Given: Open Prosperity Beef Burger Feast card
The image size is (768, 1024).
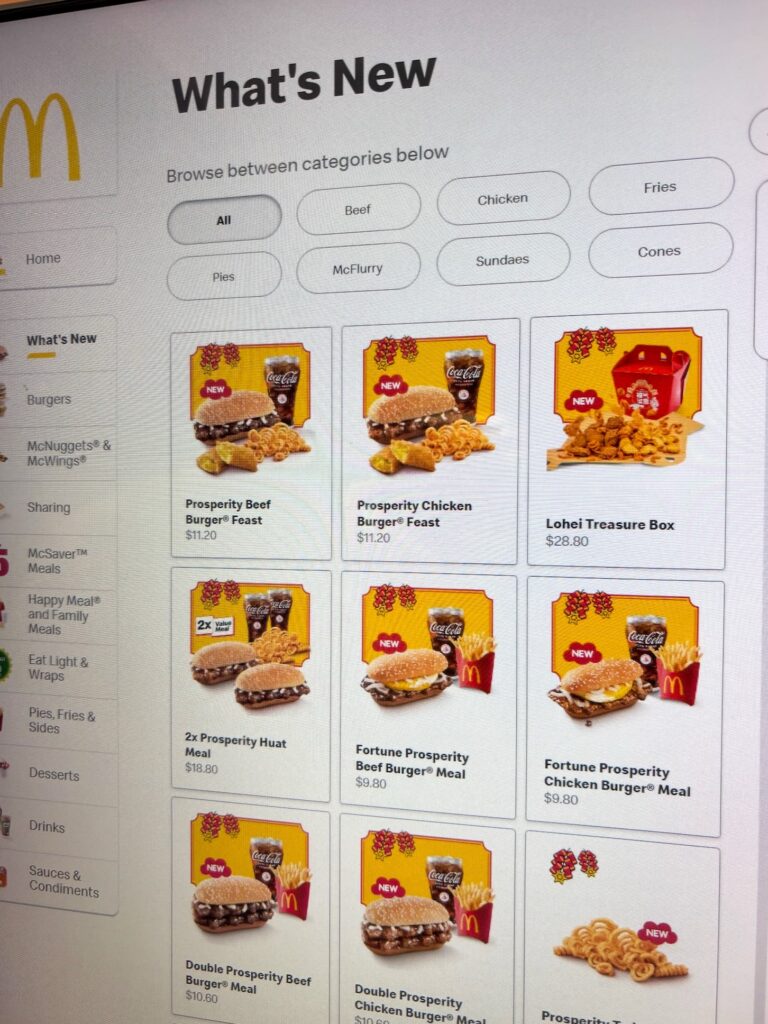Looking at the screenshot, I should coord(251,443).
